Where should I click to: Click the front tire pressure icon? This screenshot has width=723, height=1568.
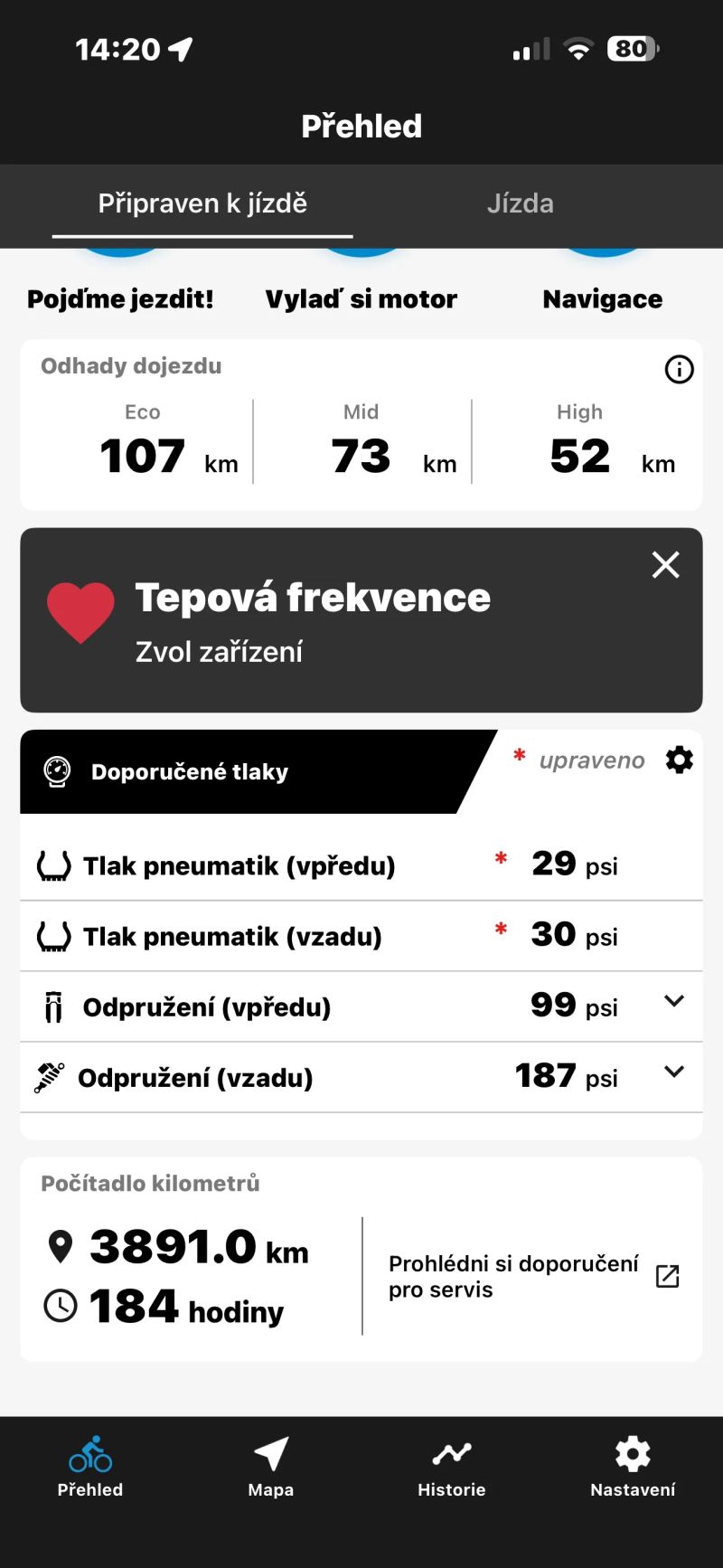(x=52, y=864)
